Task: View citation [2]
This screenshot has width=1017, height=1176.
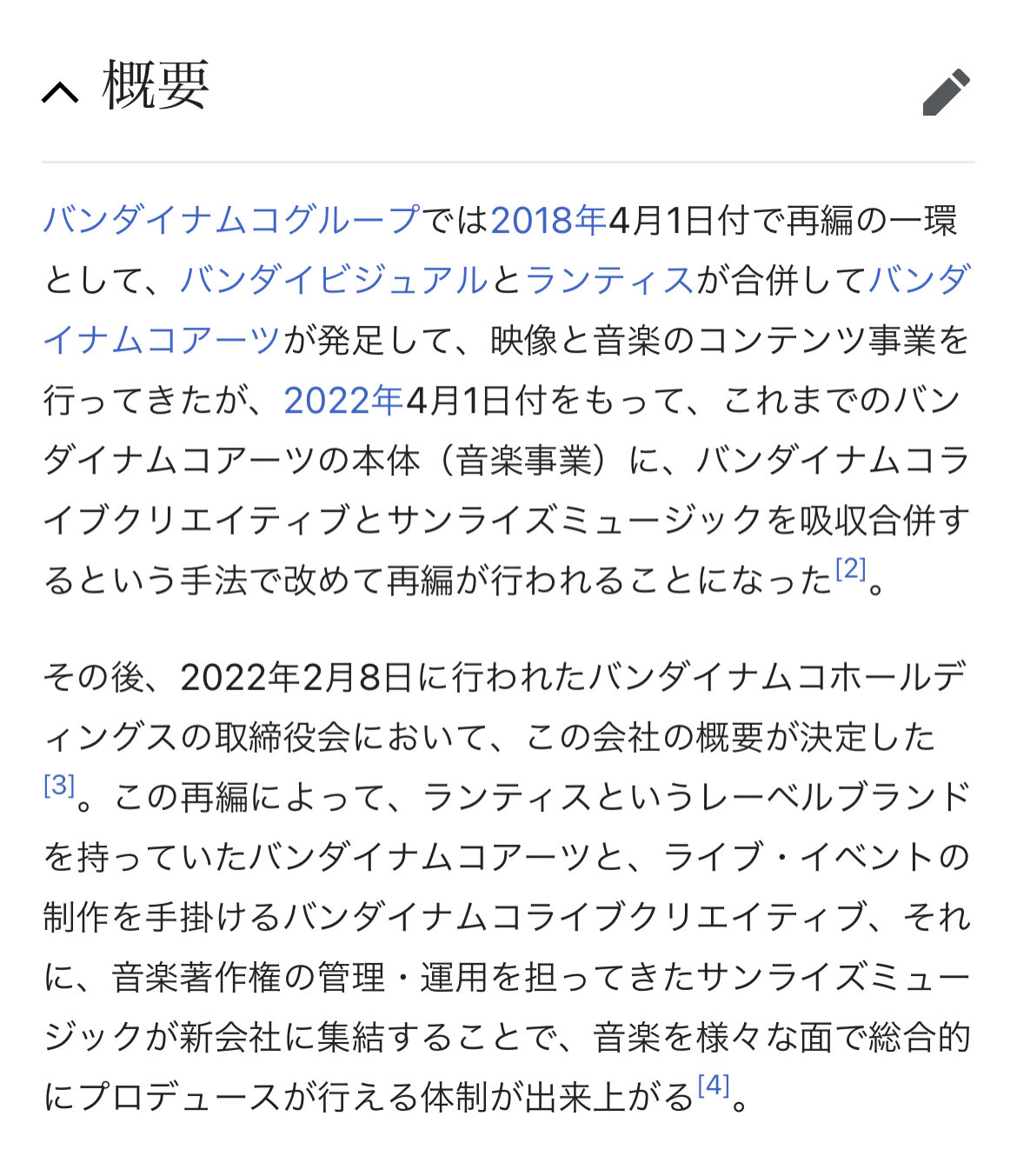Action: point(850,568)
